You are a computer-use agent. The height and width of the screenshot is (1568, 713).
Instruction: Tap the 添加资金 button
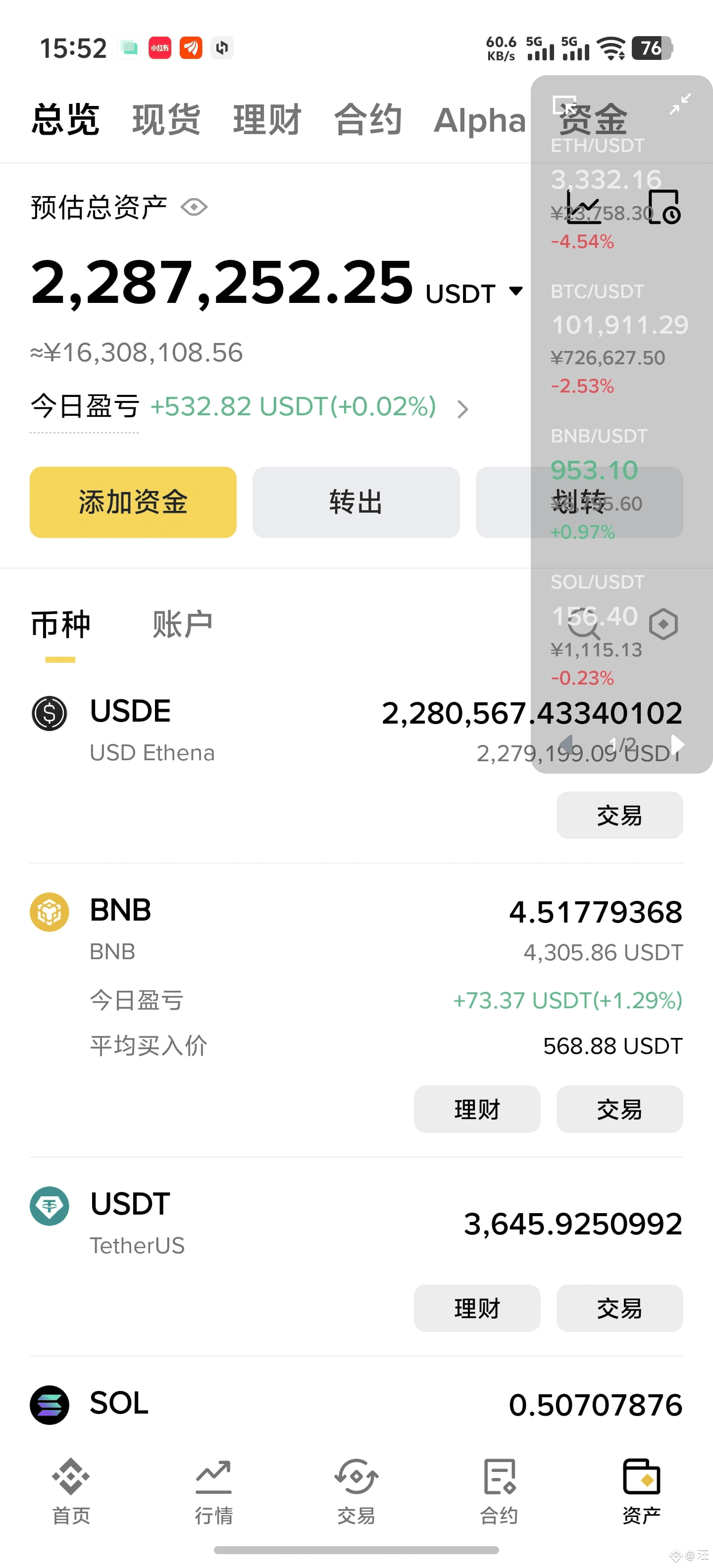pyautogui.click(x=133, y=502)
